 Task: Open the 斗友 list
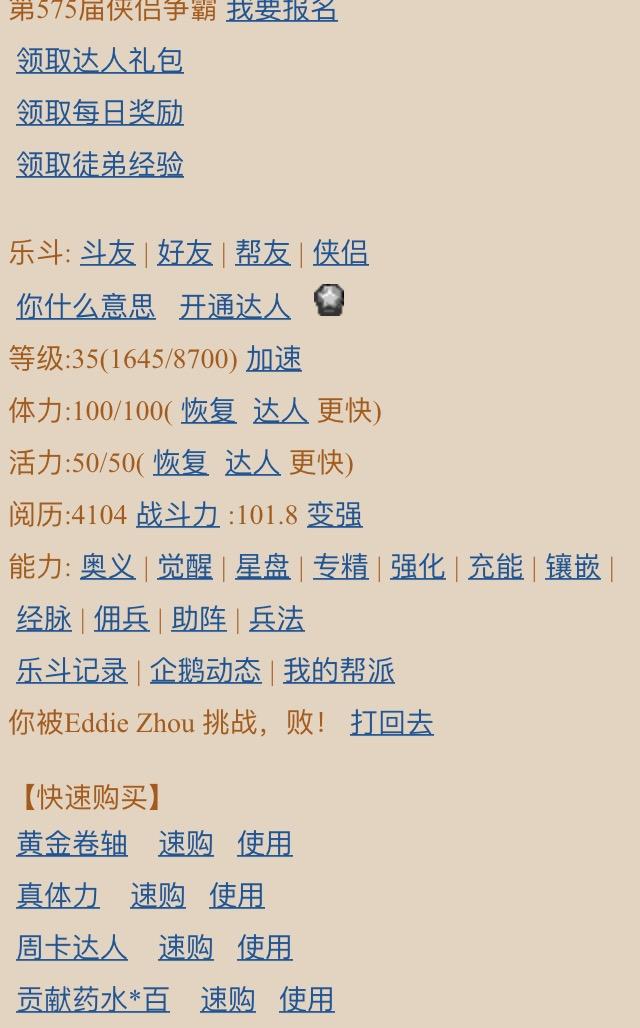[108, 253]
